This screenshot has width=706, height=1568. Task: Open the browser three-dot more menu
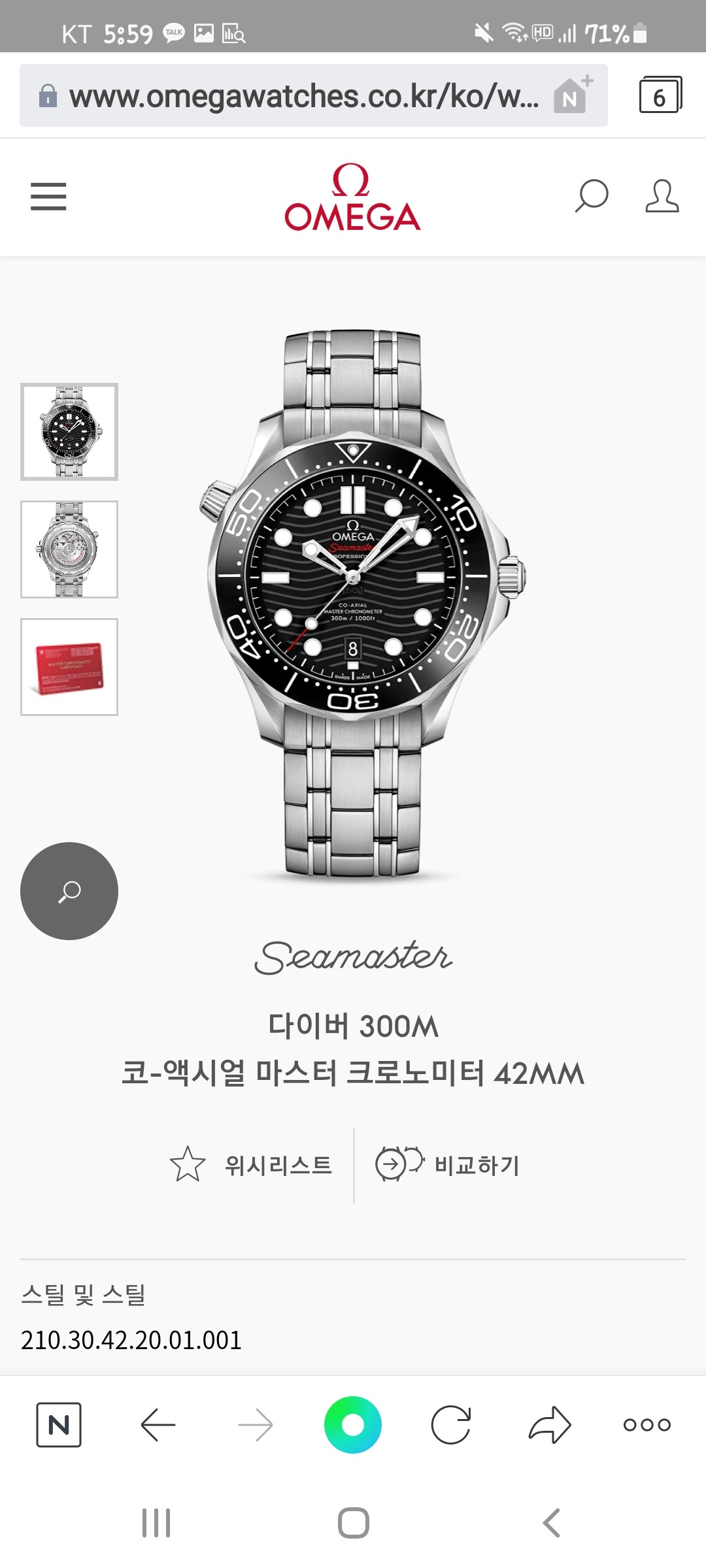[x=647, y=1425]
